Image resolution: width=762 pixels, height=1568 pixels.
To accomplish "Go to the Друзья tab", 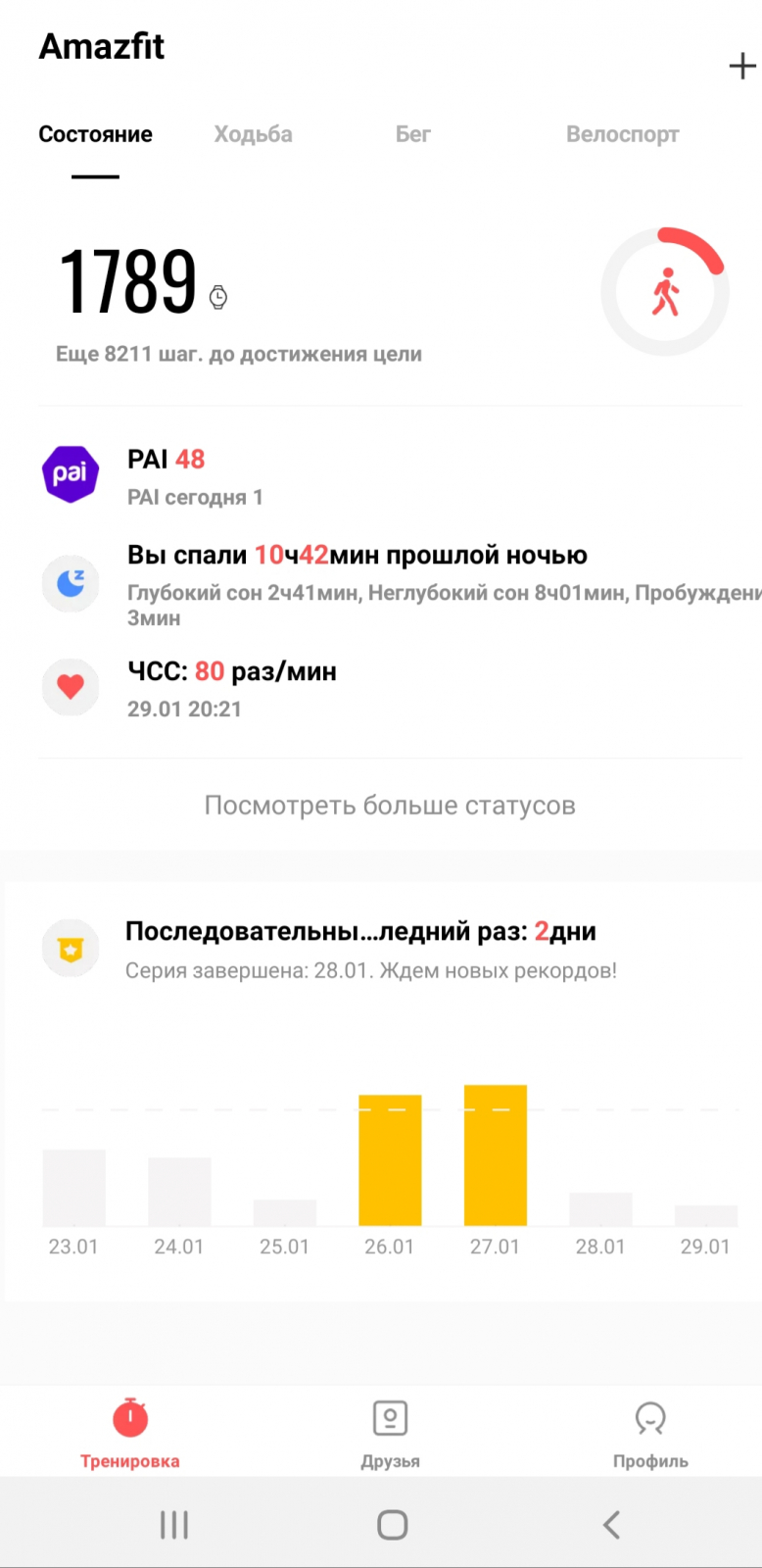I will point(390,1433).
